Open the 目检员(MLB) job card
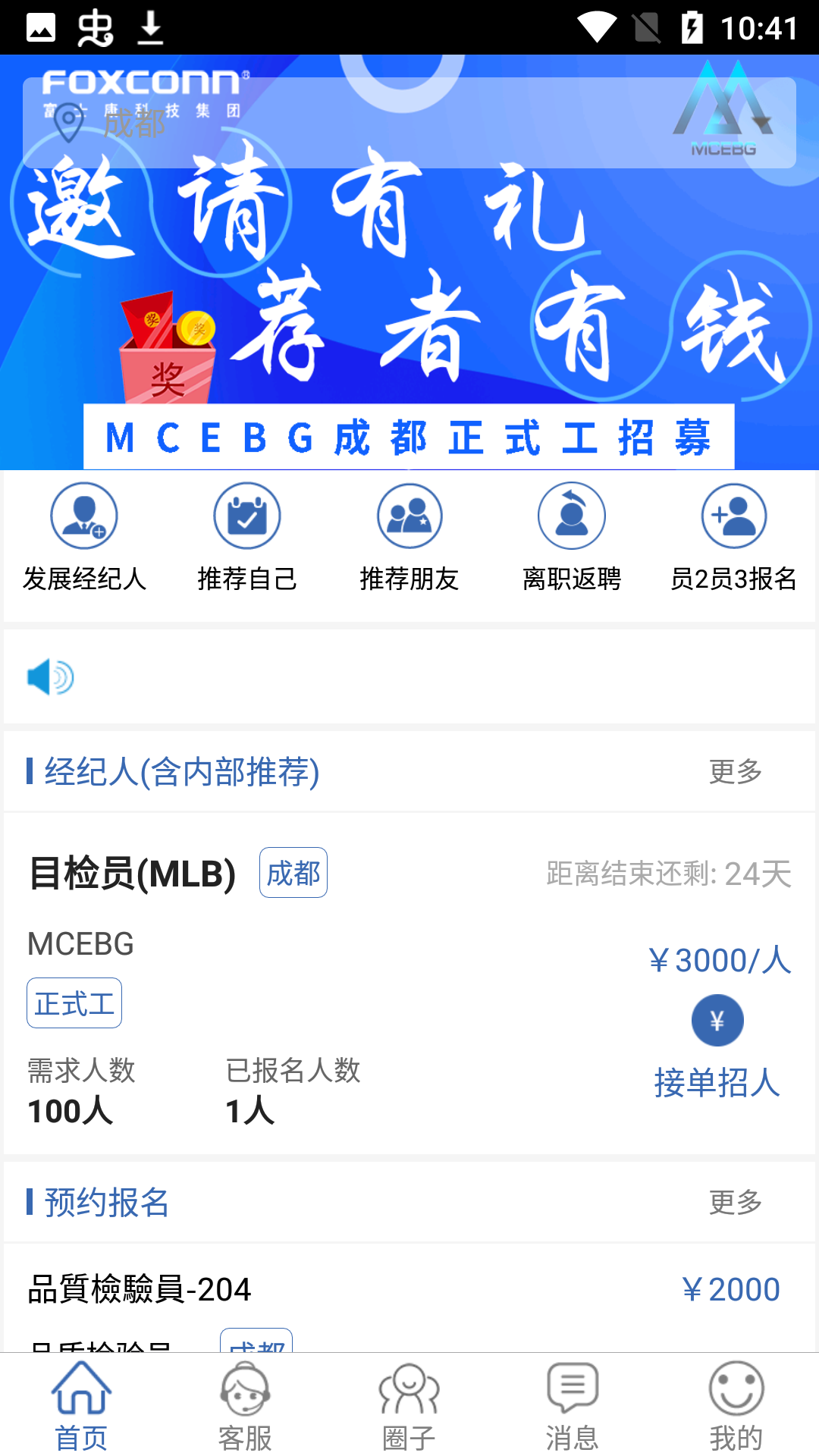 point(303,986)
